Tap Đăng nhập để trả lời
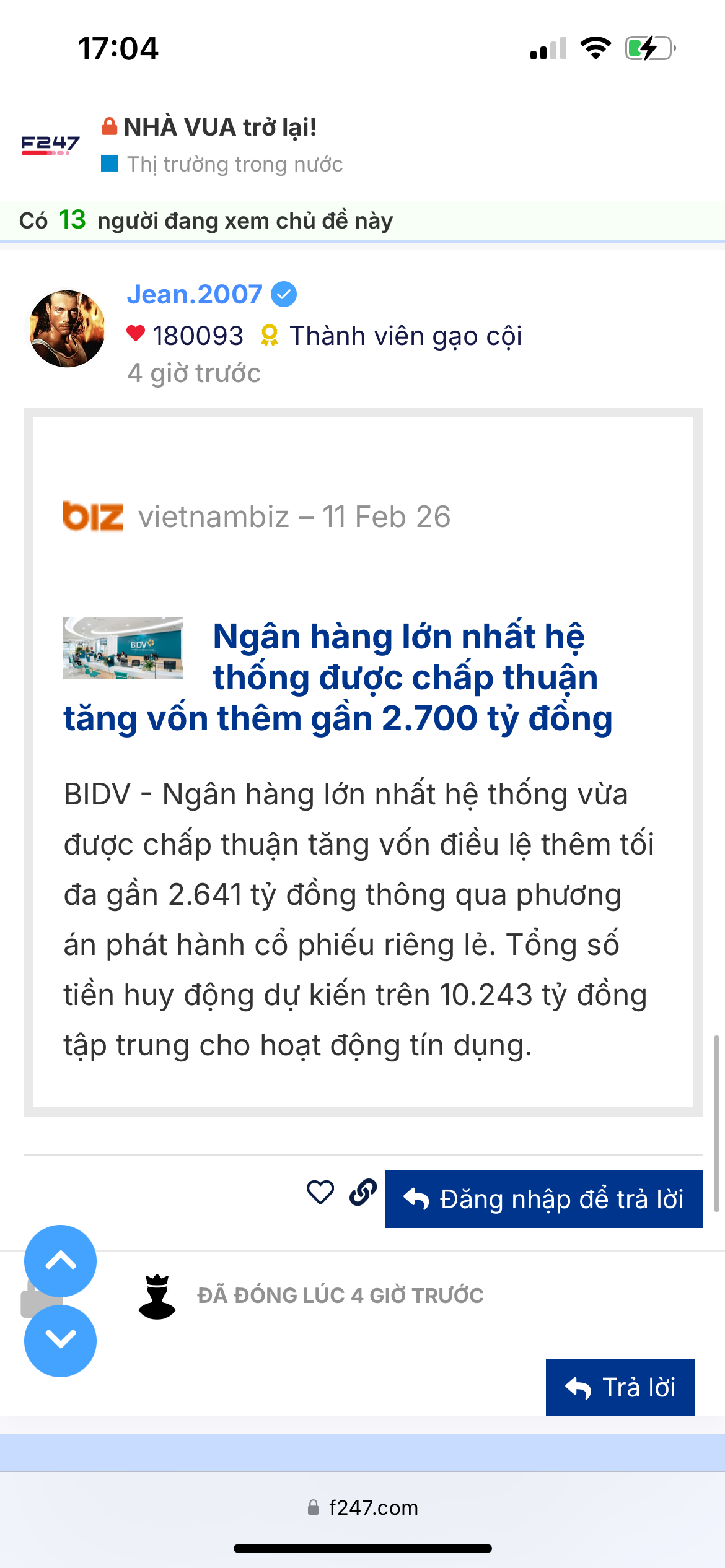This screenshot has width=725, height=1568. (x=543, y=1199)
